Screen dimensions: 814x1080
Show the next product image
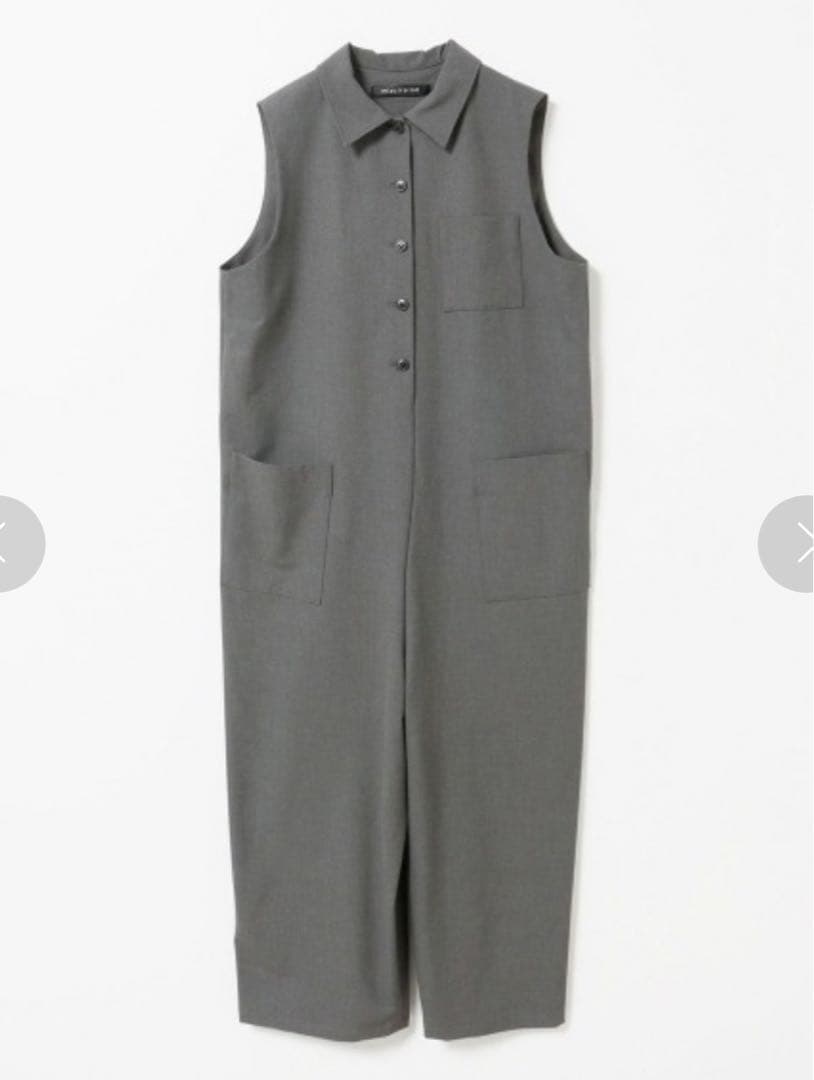click(792, 544)
